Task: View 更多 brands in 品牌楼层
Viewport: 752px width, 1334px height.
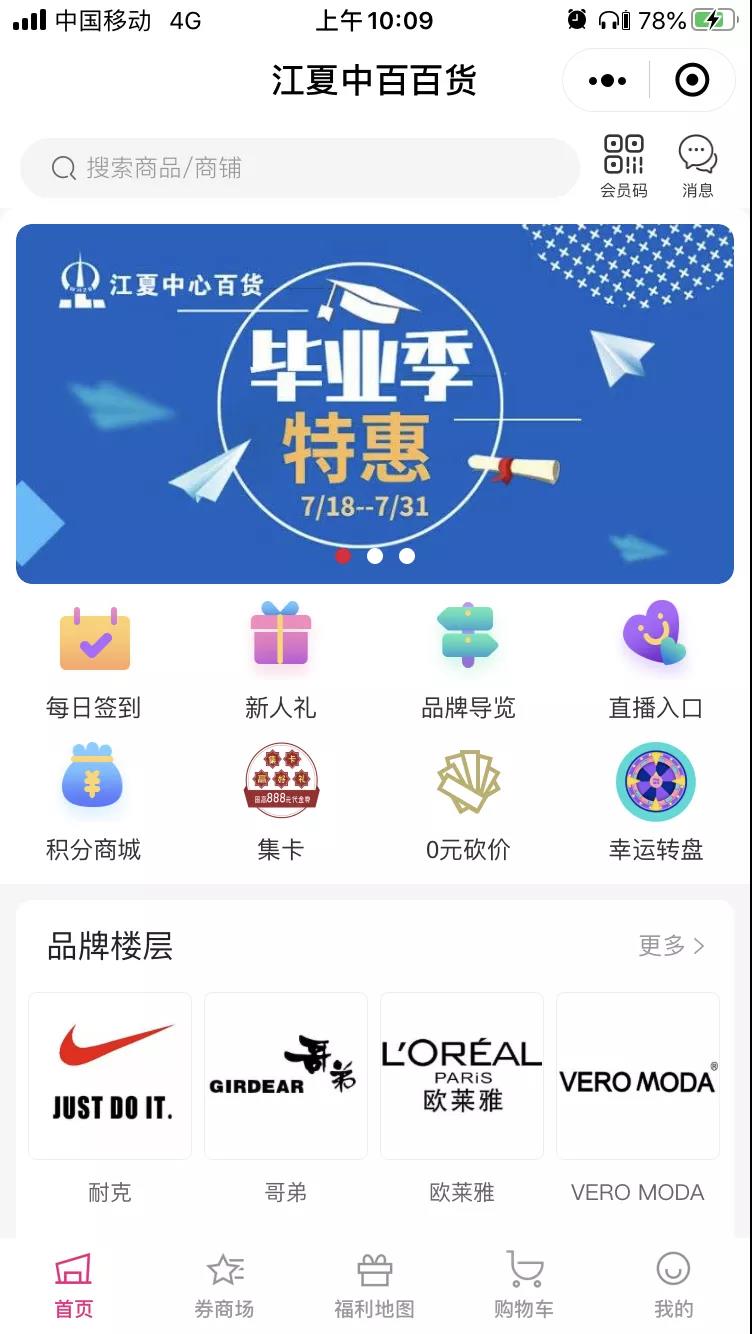Action: coord(672,946)
